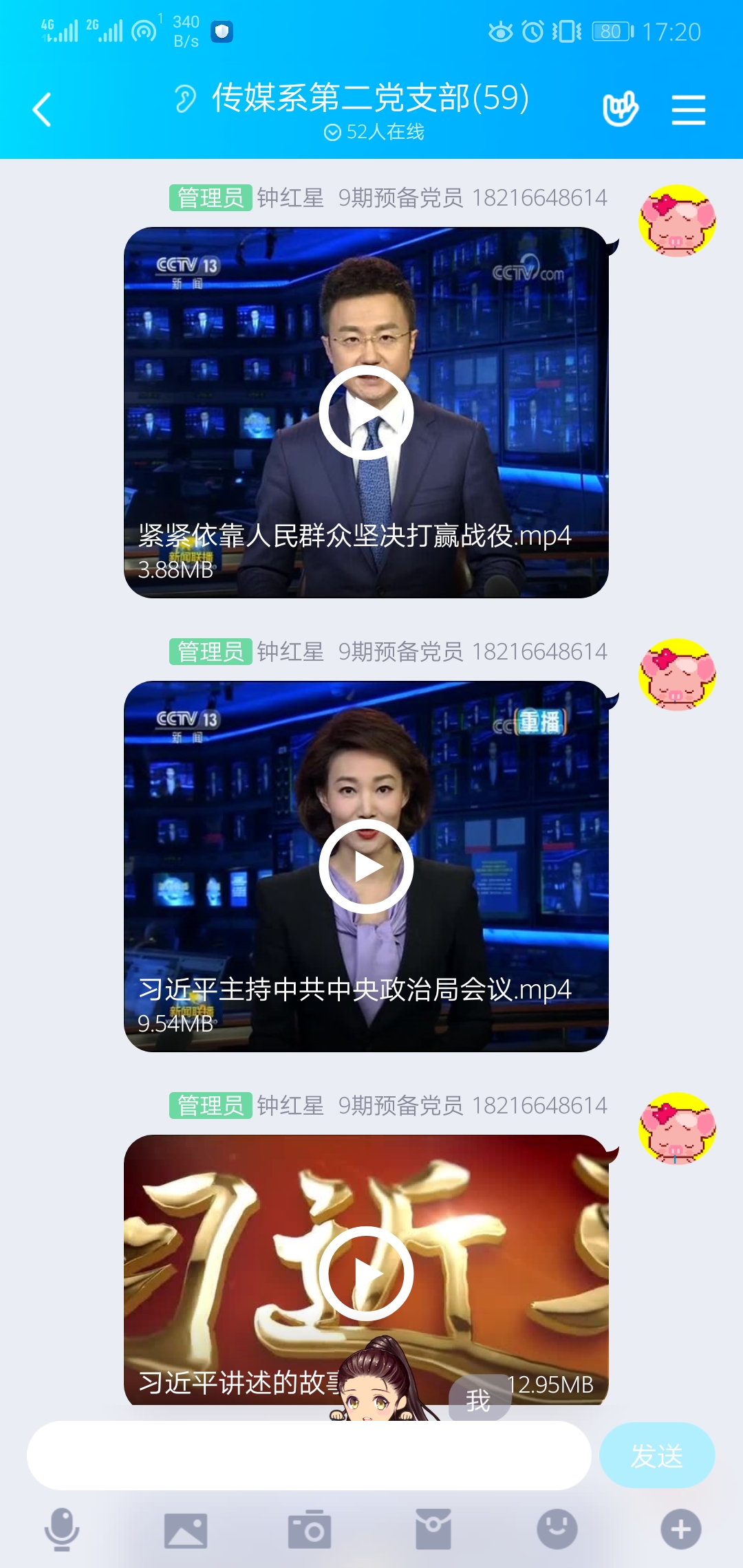Viewport: 743px width, 1568px height.
Task: Open the emoji sticker panel
Action: [x=557, y=1529]
